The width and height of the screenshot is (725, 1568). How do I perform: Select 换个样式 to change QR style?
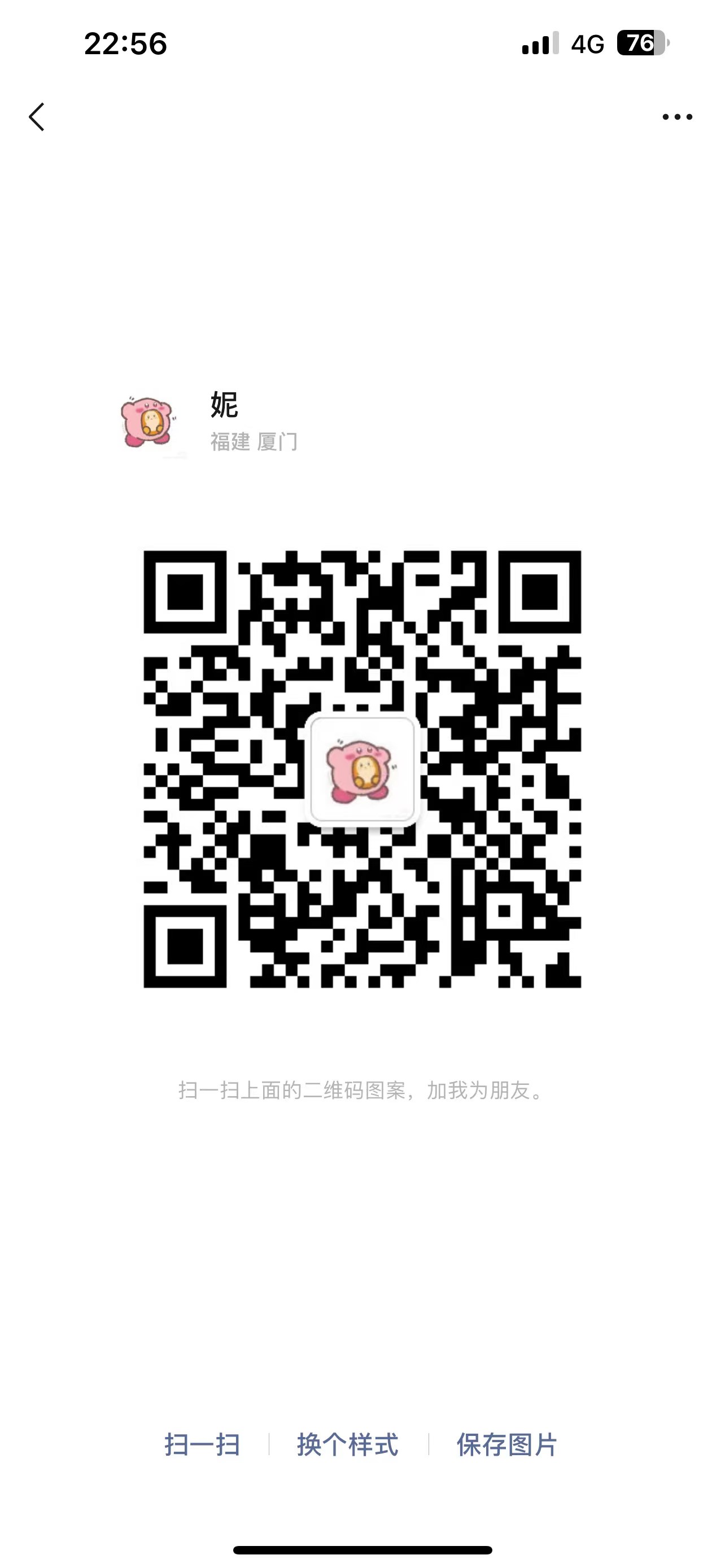348,1444
